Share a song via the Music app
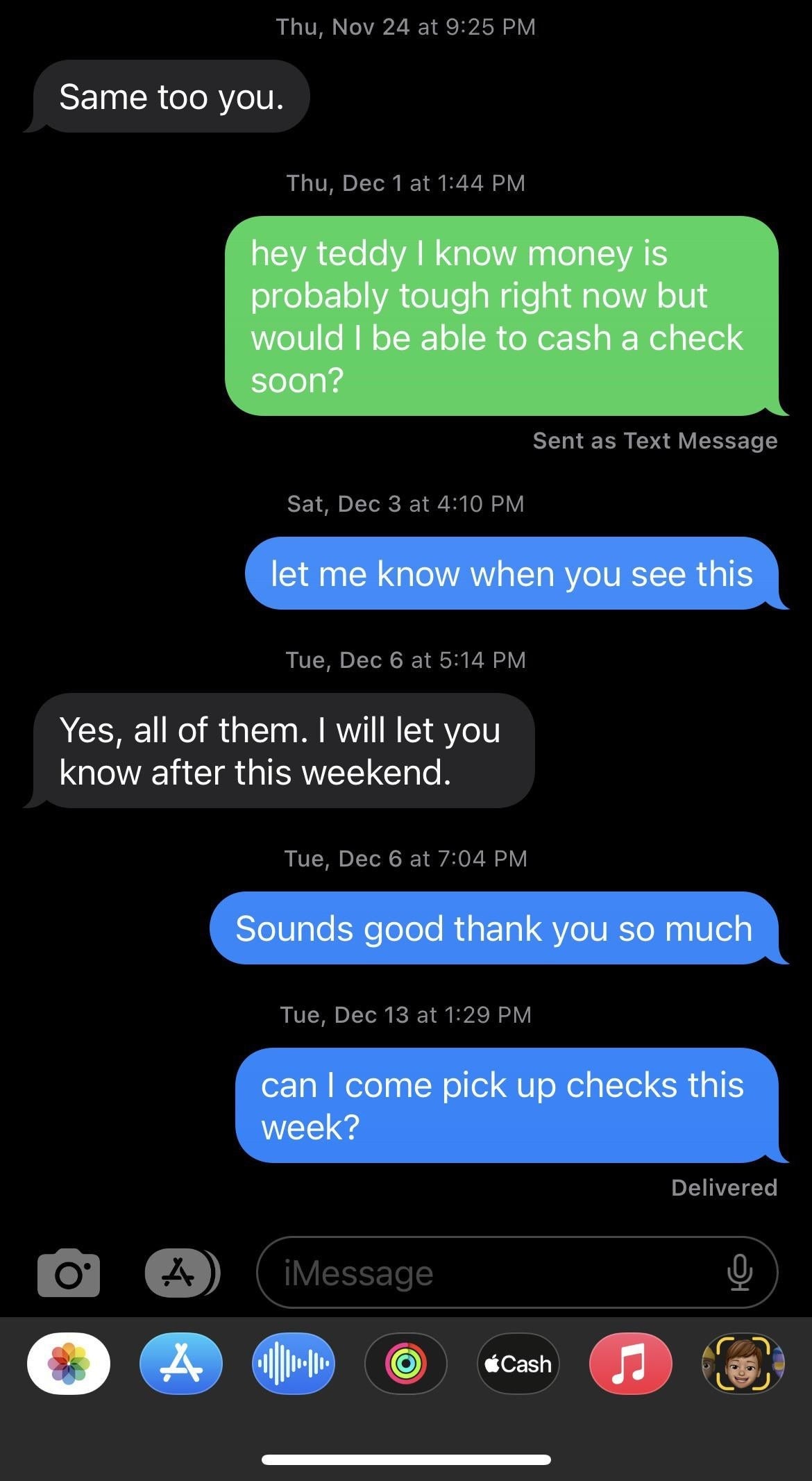This screenshot has height=1481, width=812. pyautogui.click(x=630, y=1364)
